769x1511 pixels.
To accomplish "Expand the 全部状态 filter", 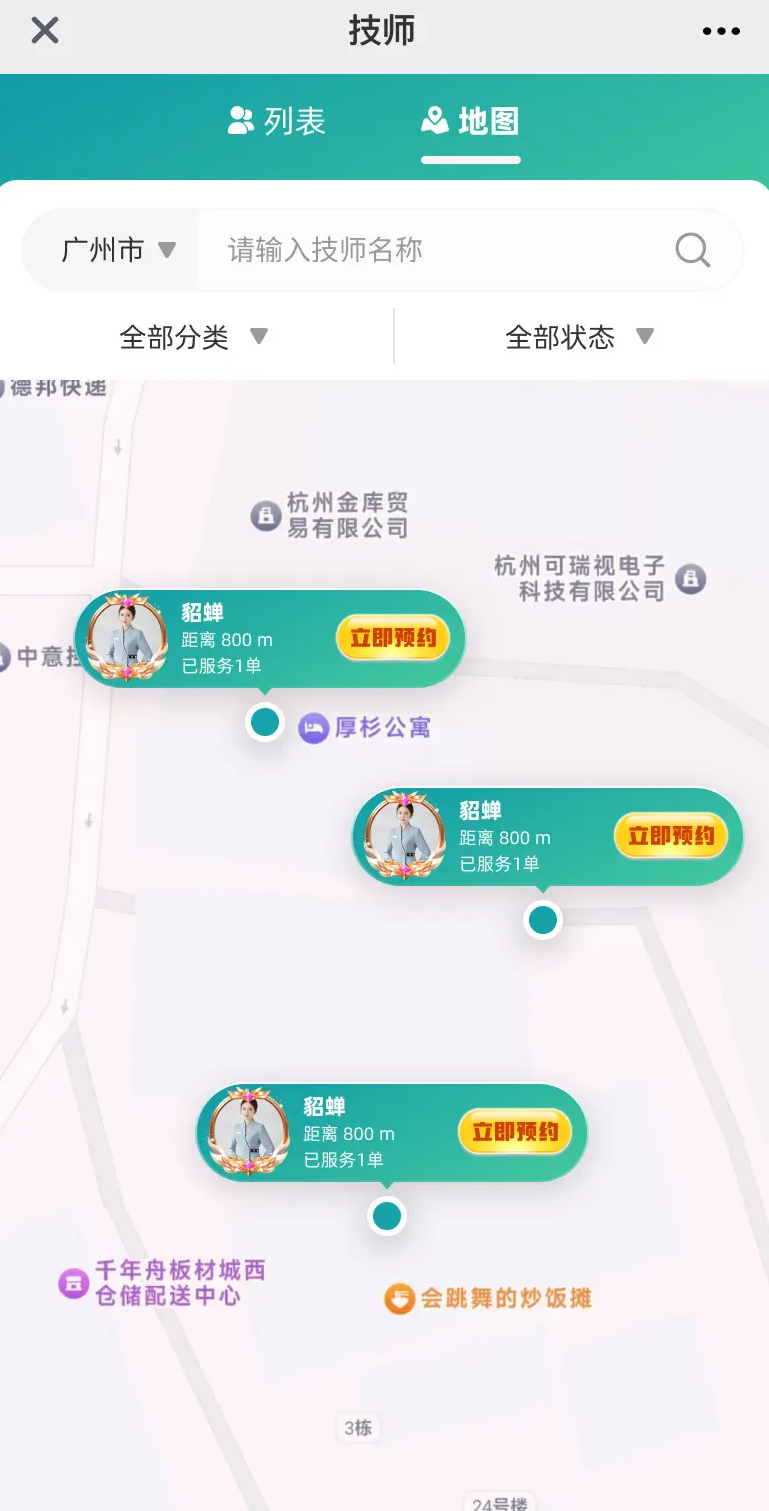I will pos(579,337).
